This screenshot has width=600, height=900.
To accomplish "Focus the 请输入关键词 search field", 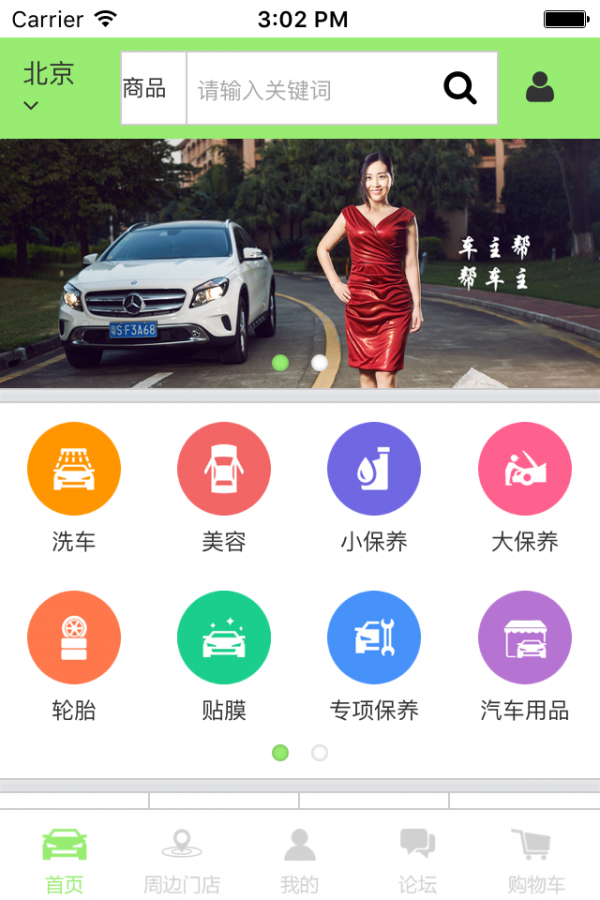I will pyautogui.click(x=310, y=90).
